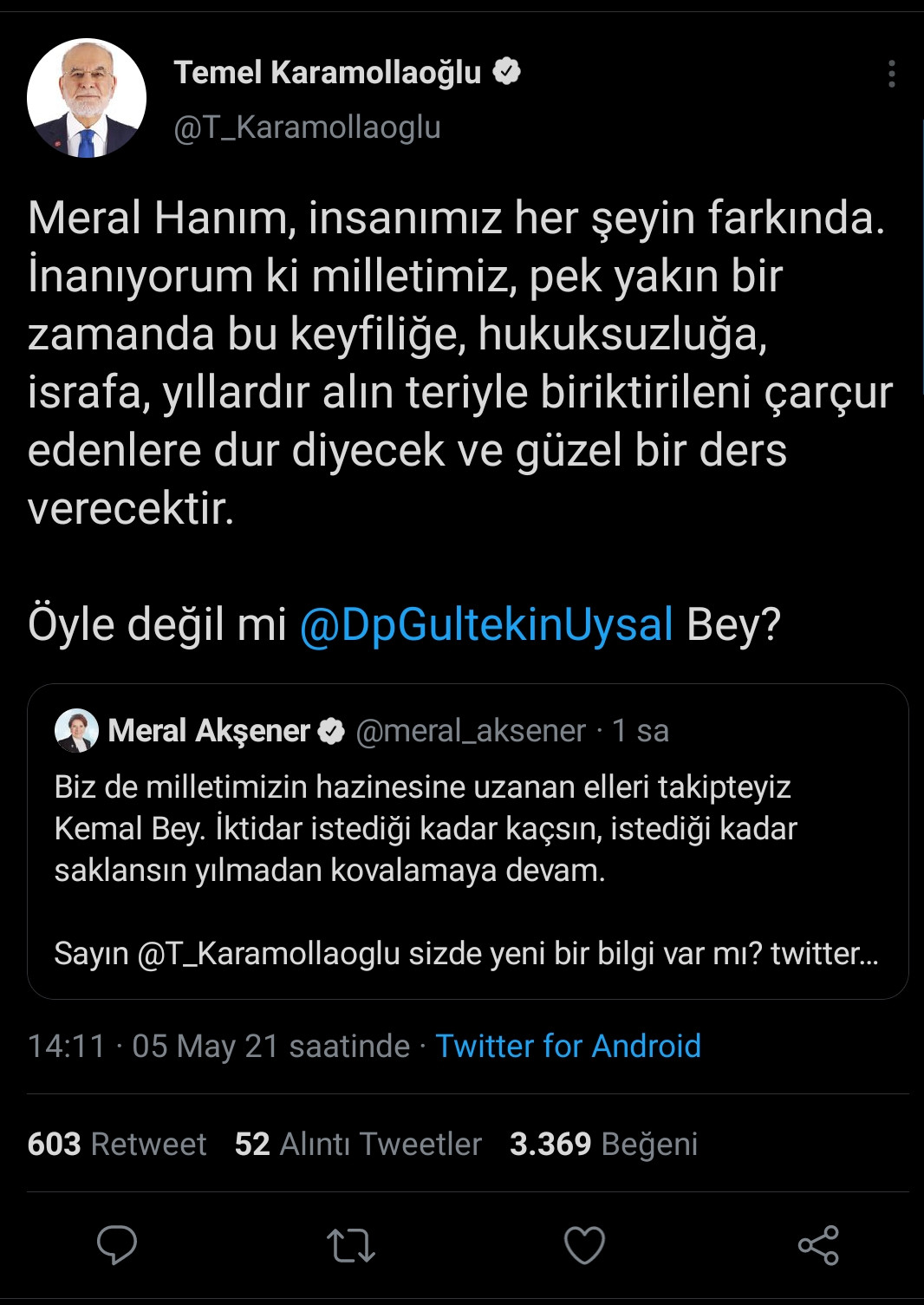
Task: Open the 52 Alıntı Tweetler list
Action: (357, 1144)
